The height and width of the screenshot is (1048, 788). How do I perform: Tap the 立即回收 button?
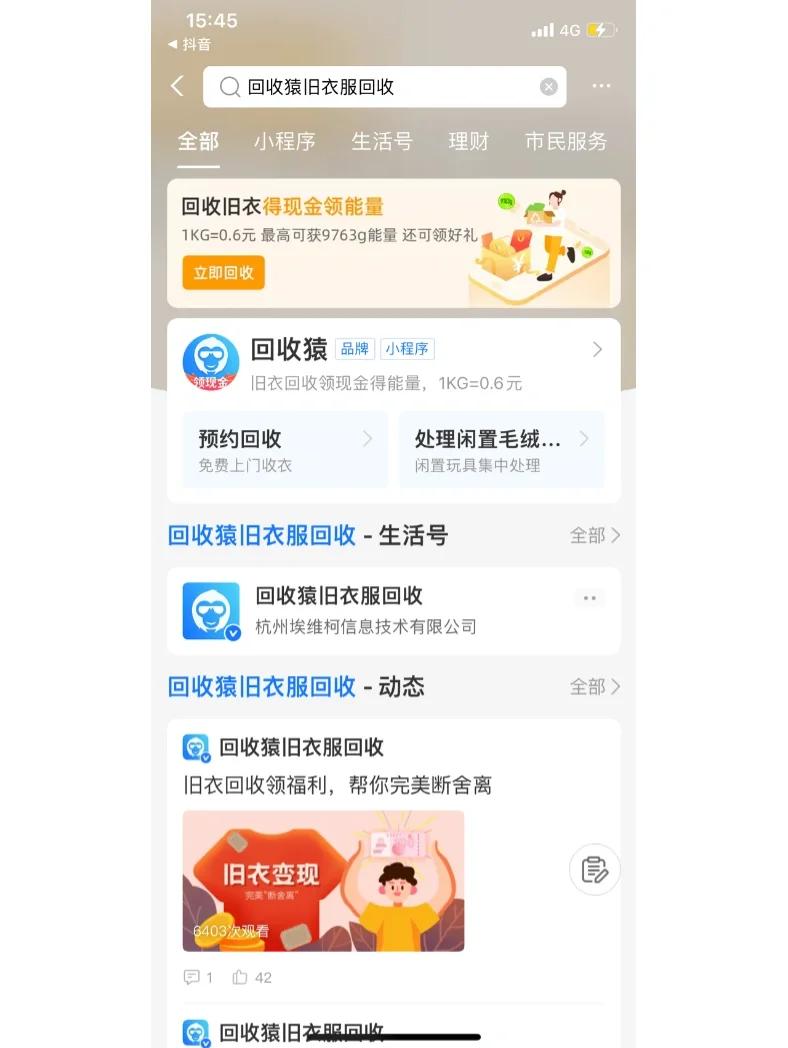(223, 272)
